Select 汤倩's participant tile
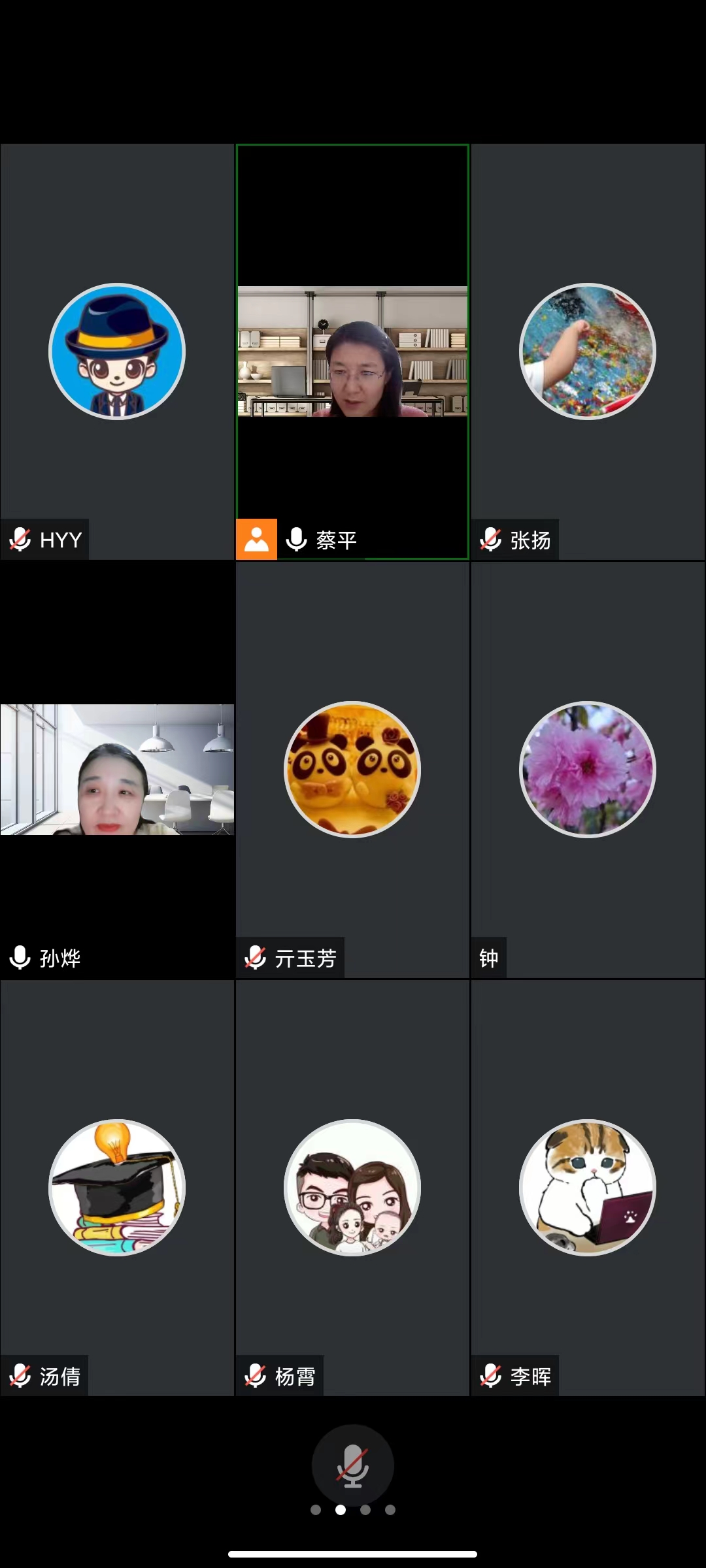This screenshot has width=706, height=1568. 117,1187
